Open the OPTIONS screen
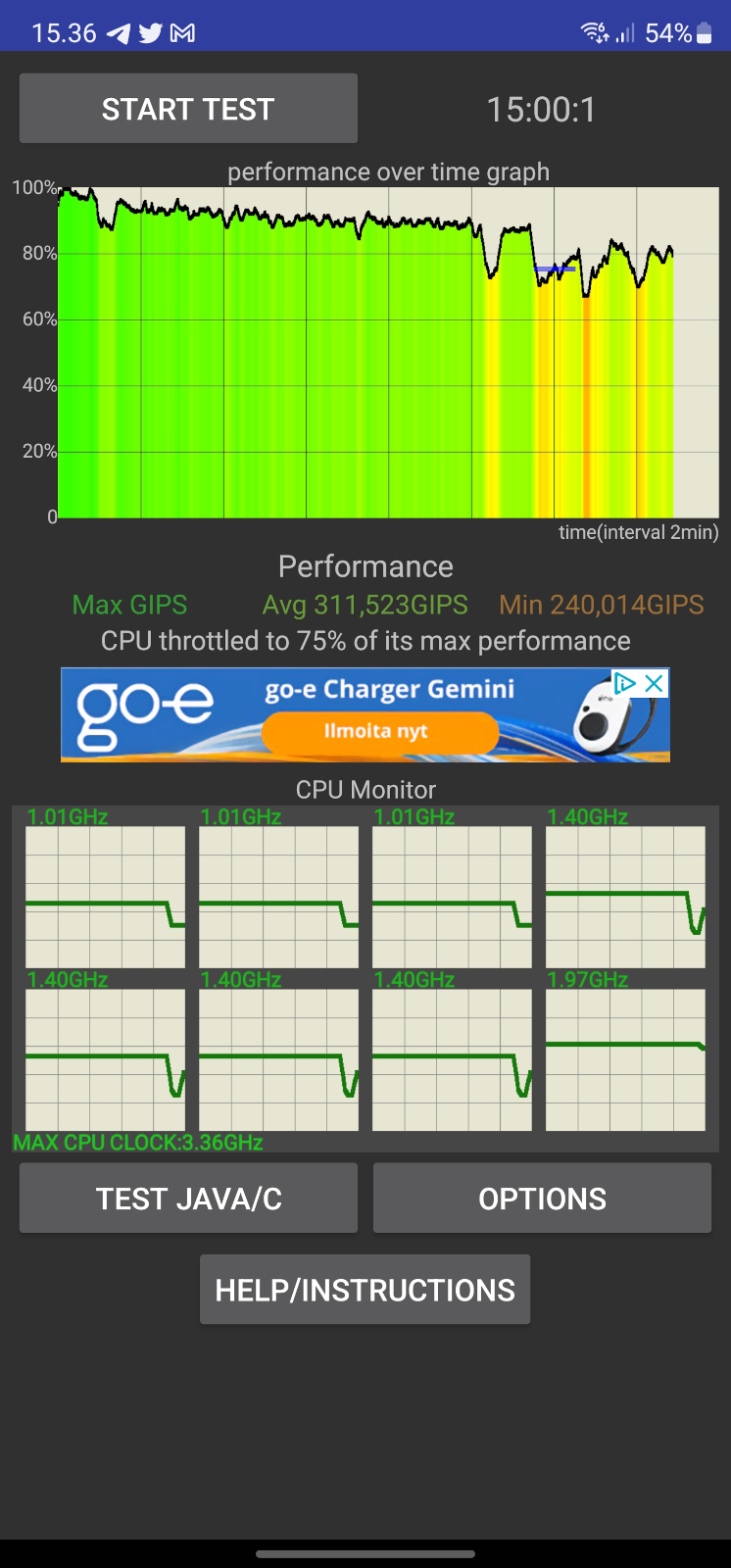The width and height of the screenshot is (731, 1568). (x=542, y=1199)
